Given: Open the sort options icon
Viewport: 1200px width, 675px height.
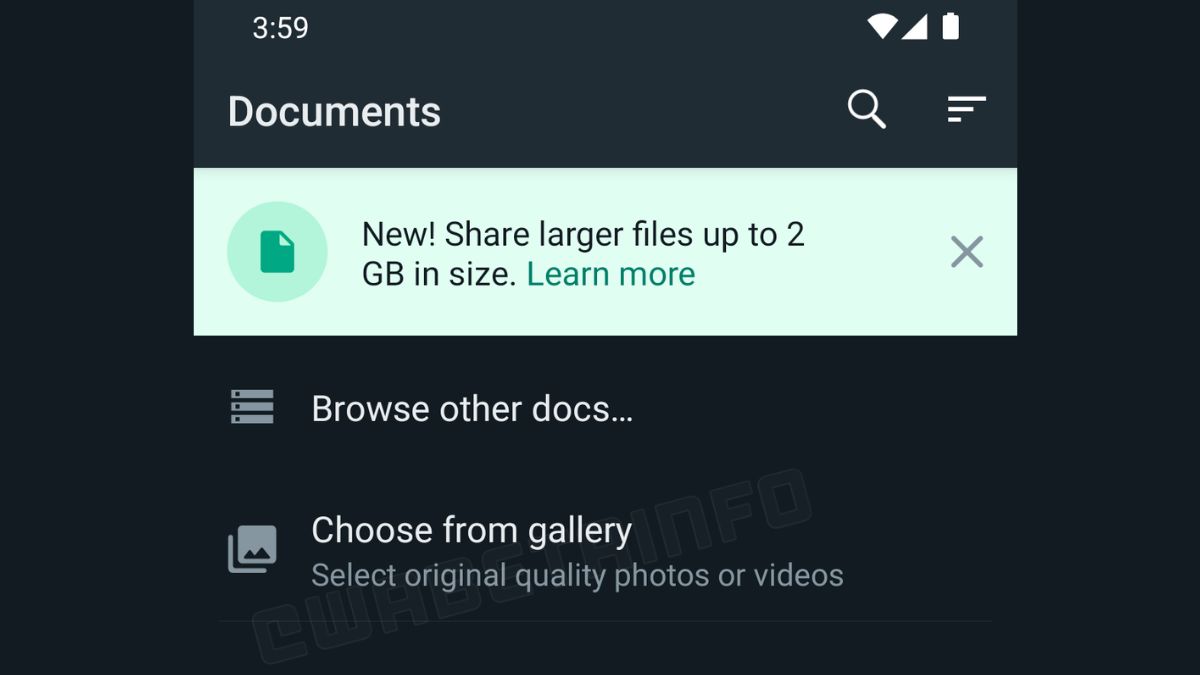Looking at the screenshot, I should click(x=966, y=109).
